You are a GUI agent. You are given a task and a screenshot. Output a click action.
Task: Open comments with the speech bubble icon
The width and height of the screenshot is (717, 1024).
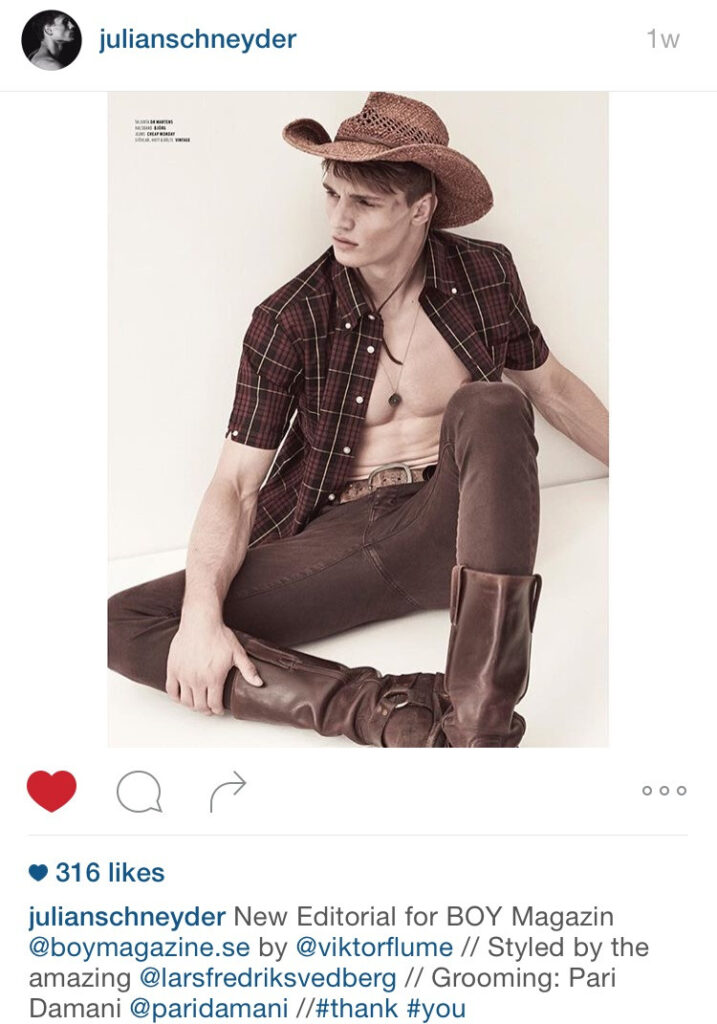pyautogui.click(x=139, y=793)
